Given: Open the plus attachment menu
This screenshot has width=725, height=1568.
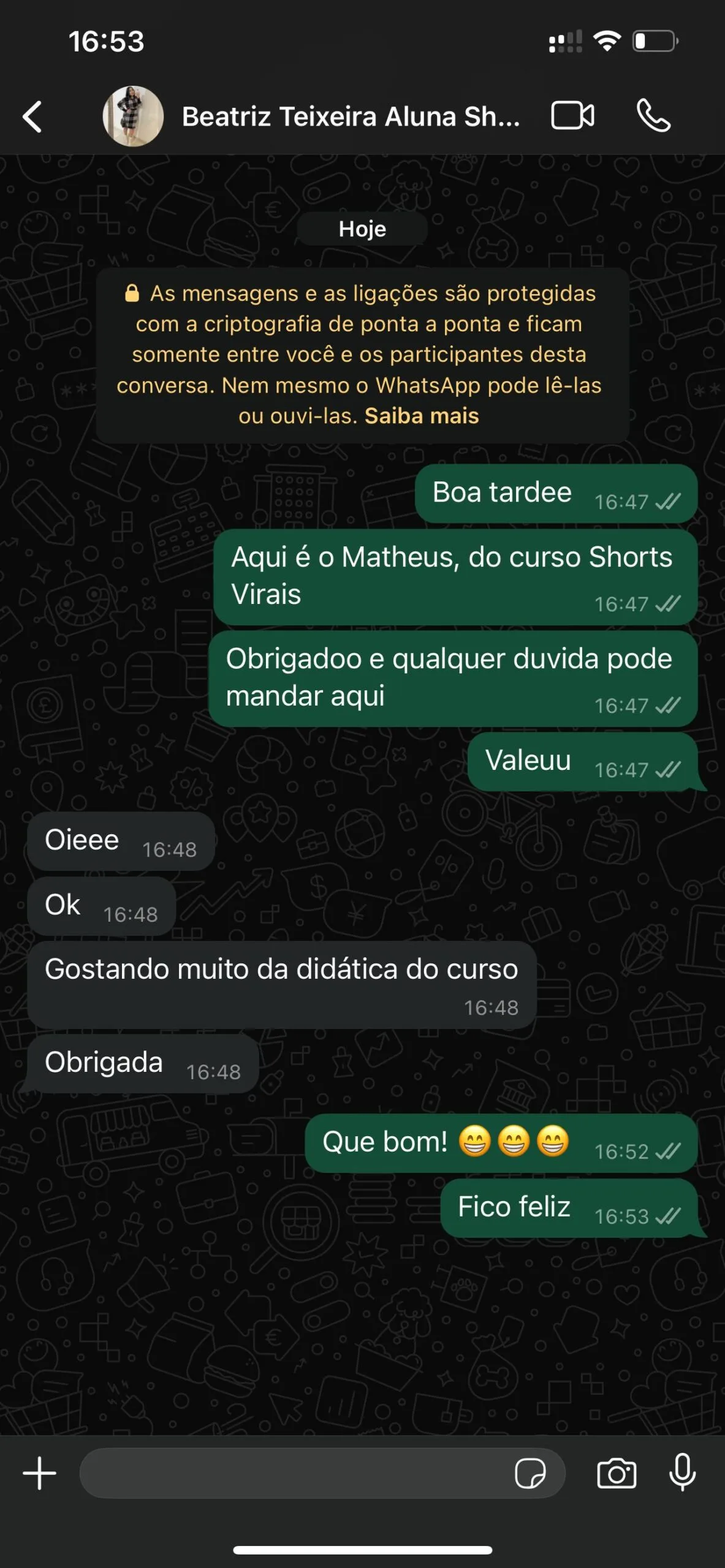Looking at the screenshot, I should point(40,1473).
